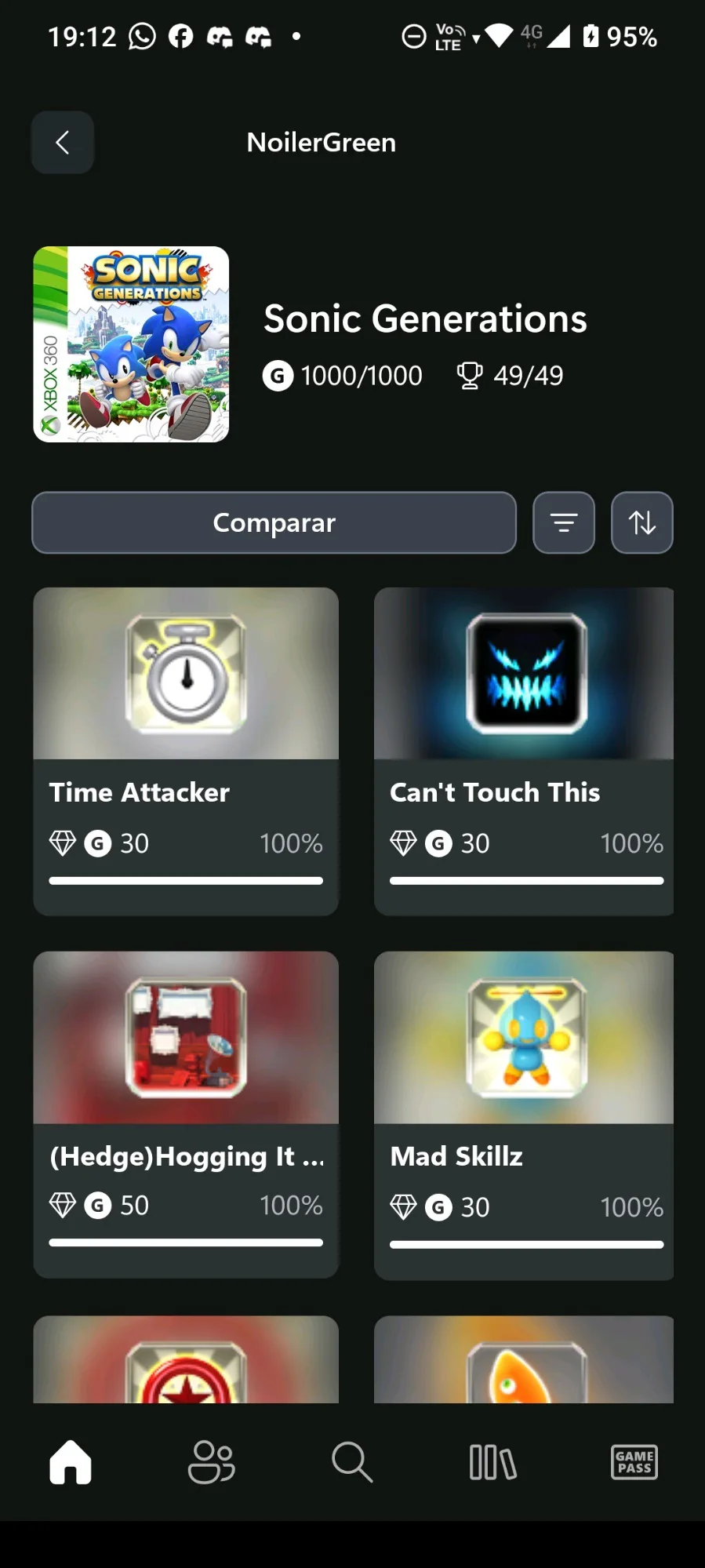Open the achievements filter icon
Viewport: 705px width, 1568px height.
pos(564,522)
